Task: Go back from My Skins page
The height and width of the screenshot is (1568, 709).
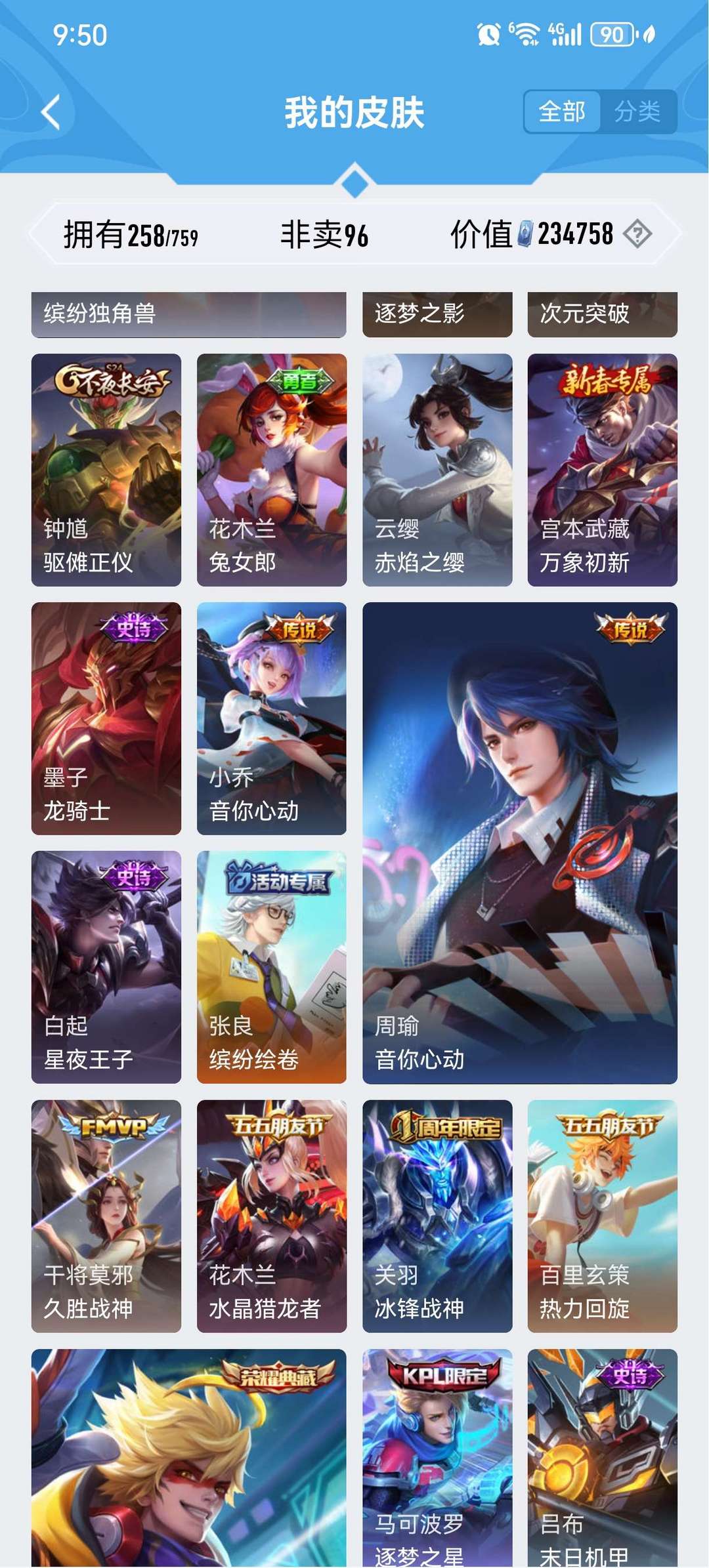Action: [x=51, y=112]
